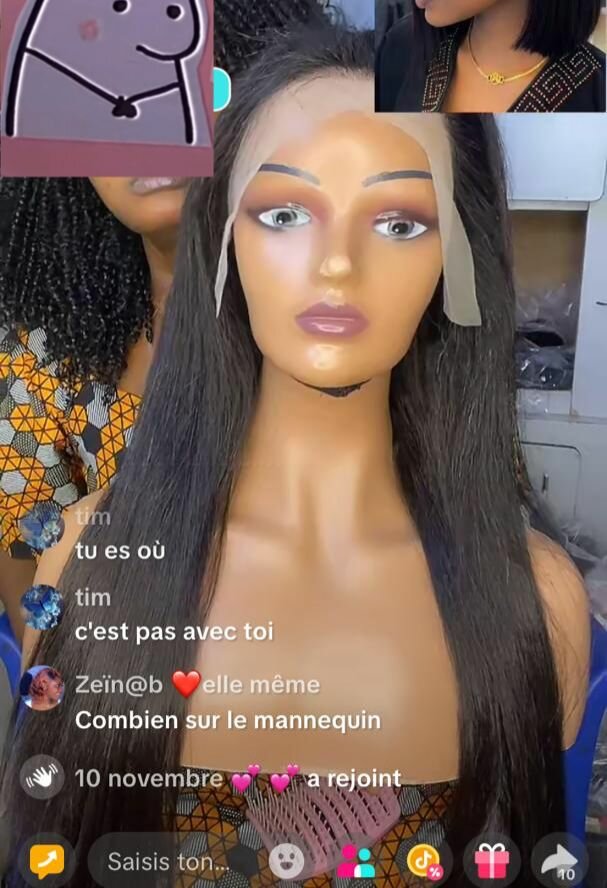Open the multi-guest people icon

355,861
